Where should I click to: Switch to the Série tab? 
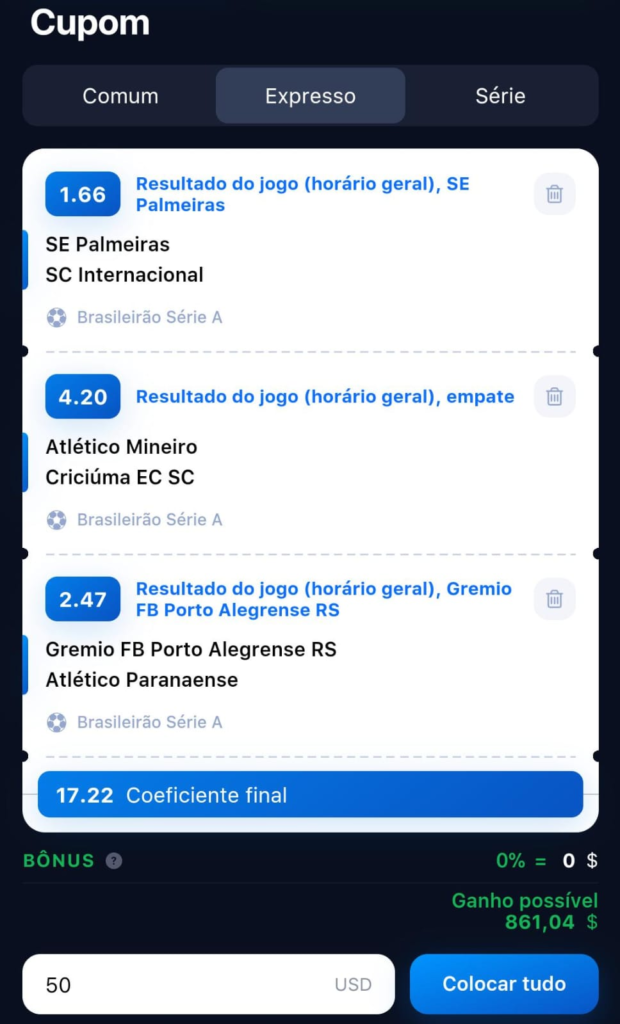500,96
